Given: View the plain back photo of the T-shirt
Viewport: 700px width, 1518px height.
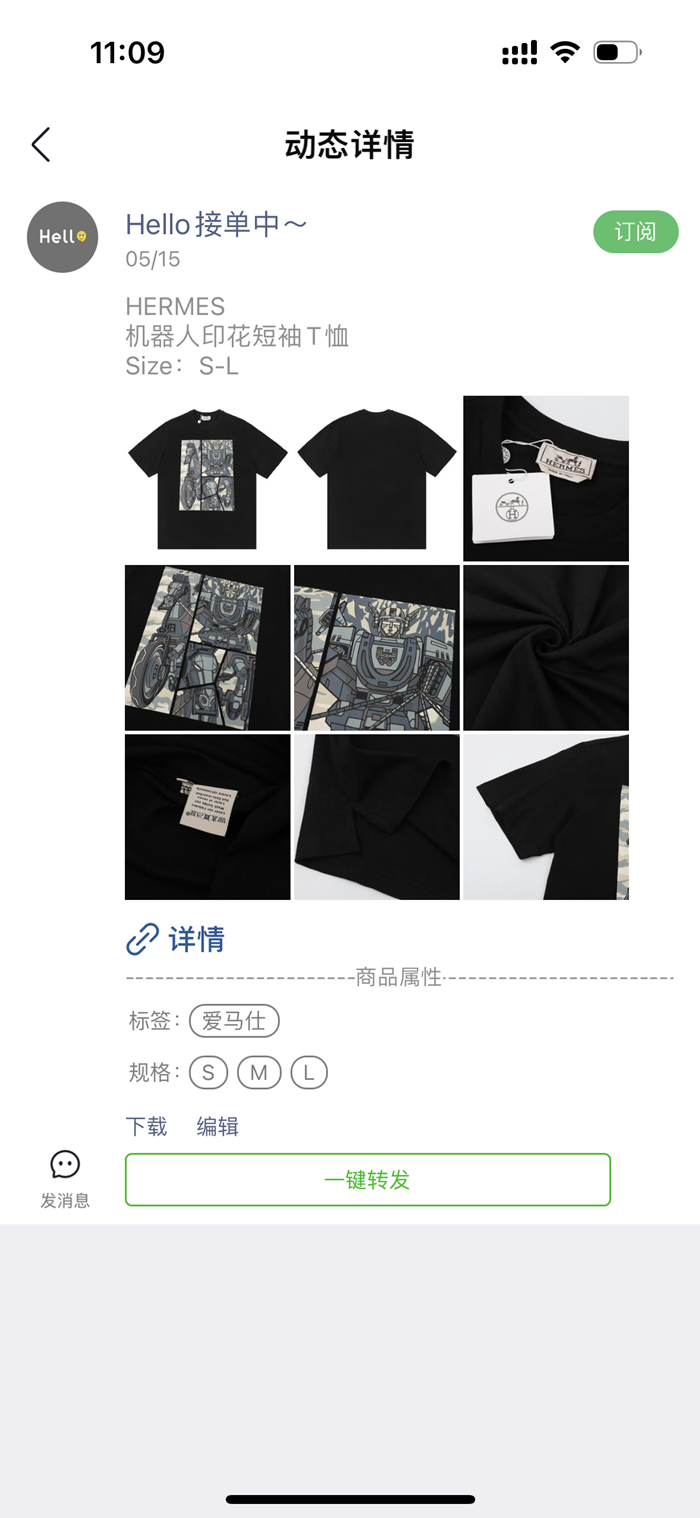Looking at the screenshot, I should coord(377,478).
